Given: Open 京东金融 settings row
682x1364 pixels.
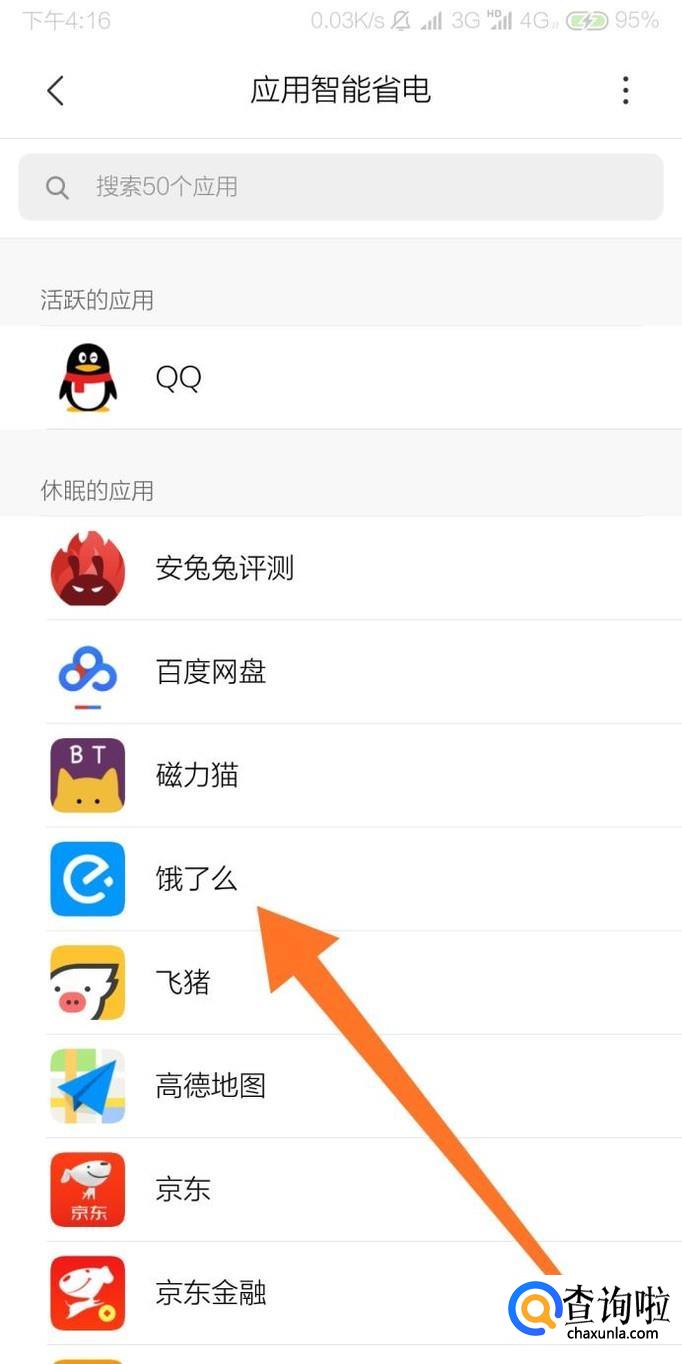Looking at the screenshot, I should [x=300, y=1293].
